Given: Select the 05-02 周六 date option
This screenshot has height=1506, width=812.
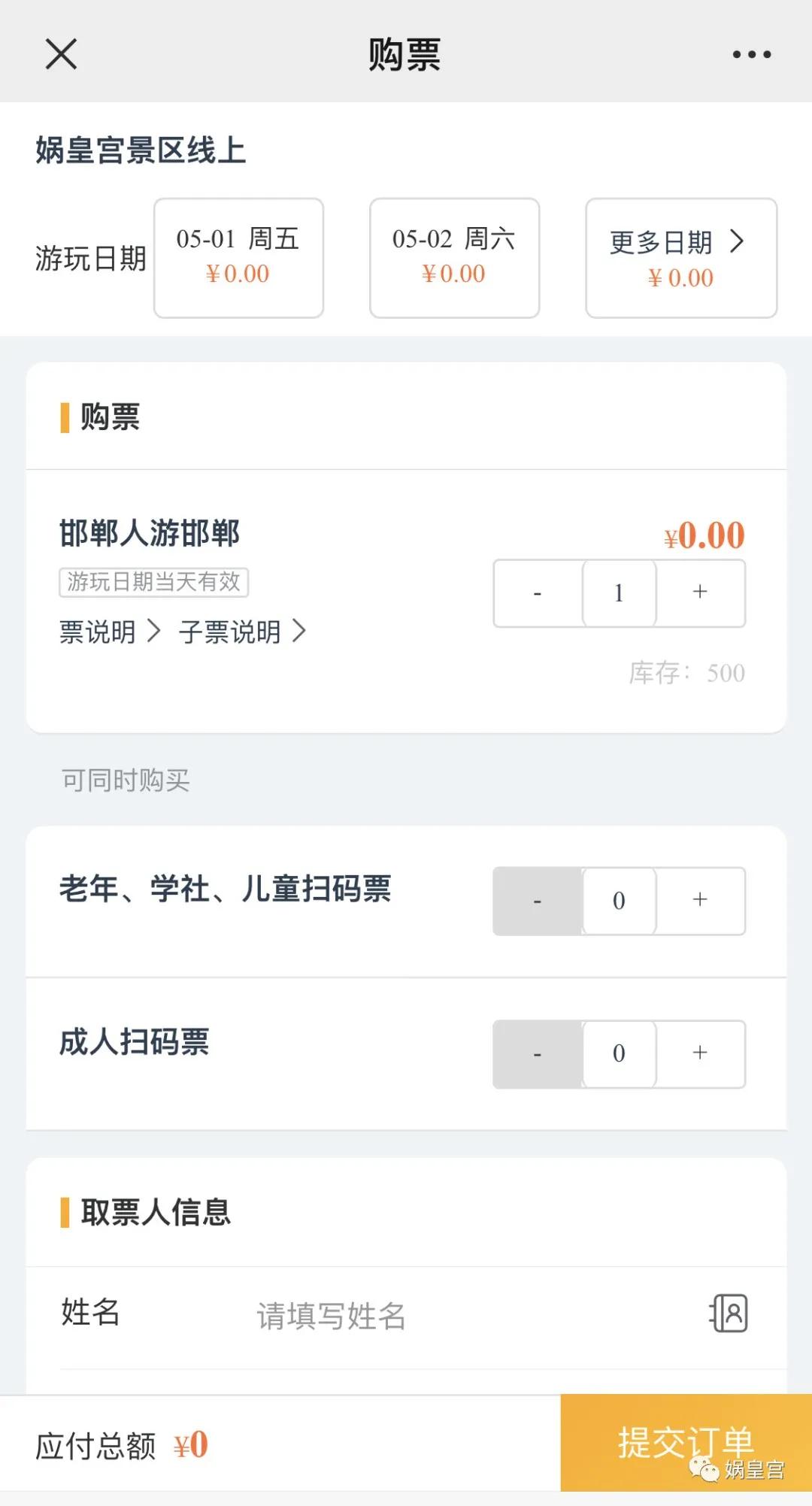Looking at the screenshot, I should pos(454,258).
